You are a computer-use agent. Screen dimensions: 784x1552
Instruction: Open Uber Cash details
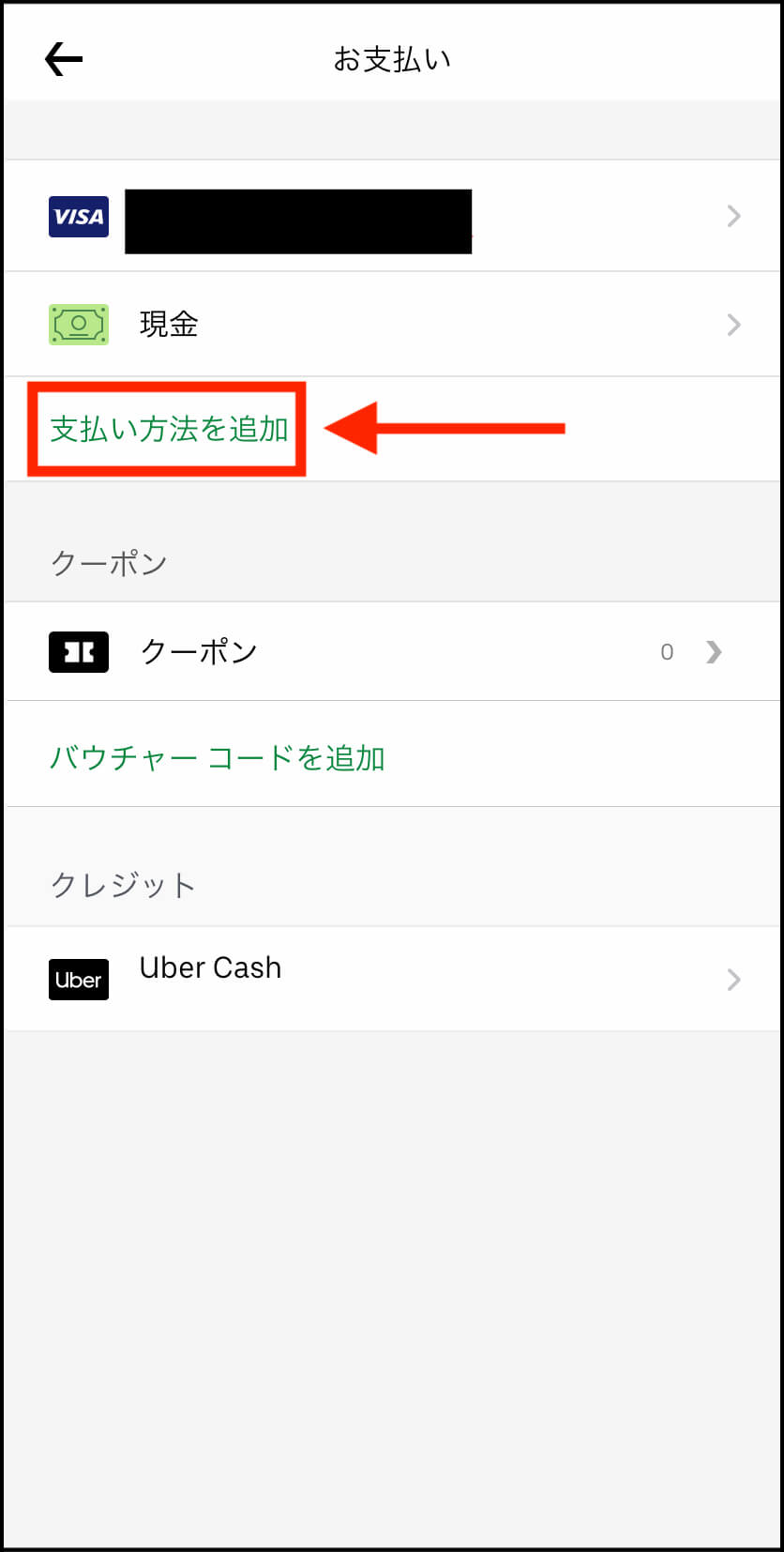point(392,979)
